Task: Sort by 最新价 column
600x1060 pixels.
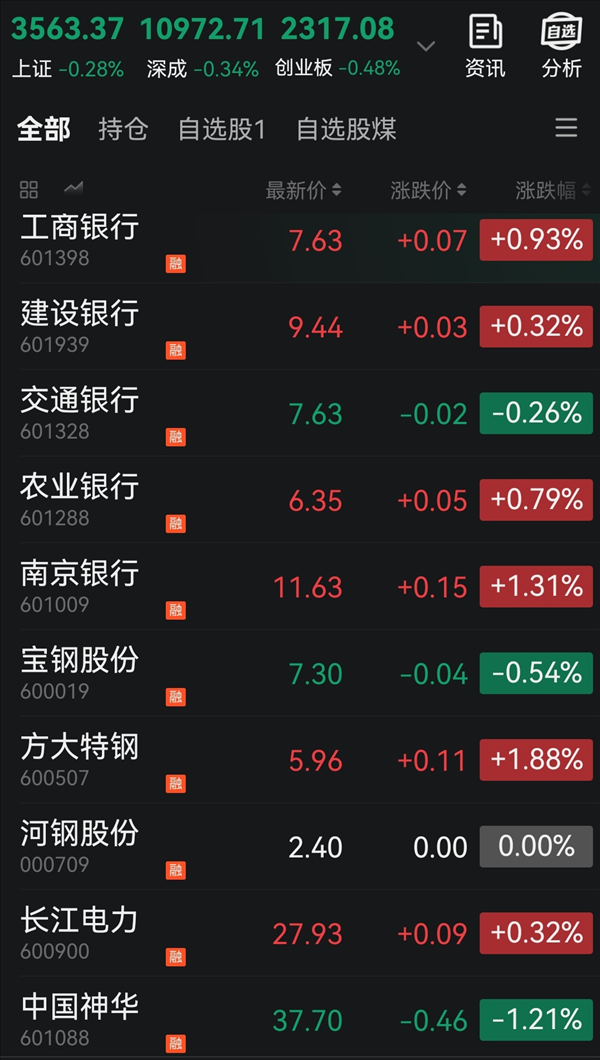Action: coord(303,191)
